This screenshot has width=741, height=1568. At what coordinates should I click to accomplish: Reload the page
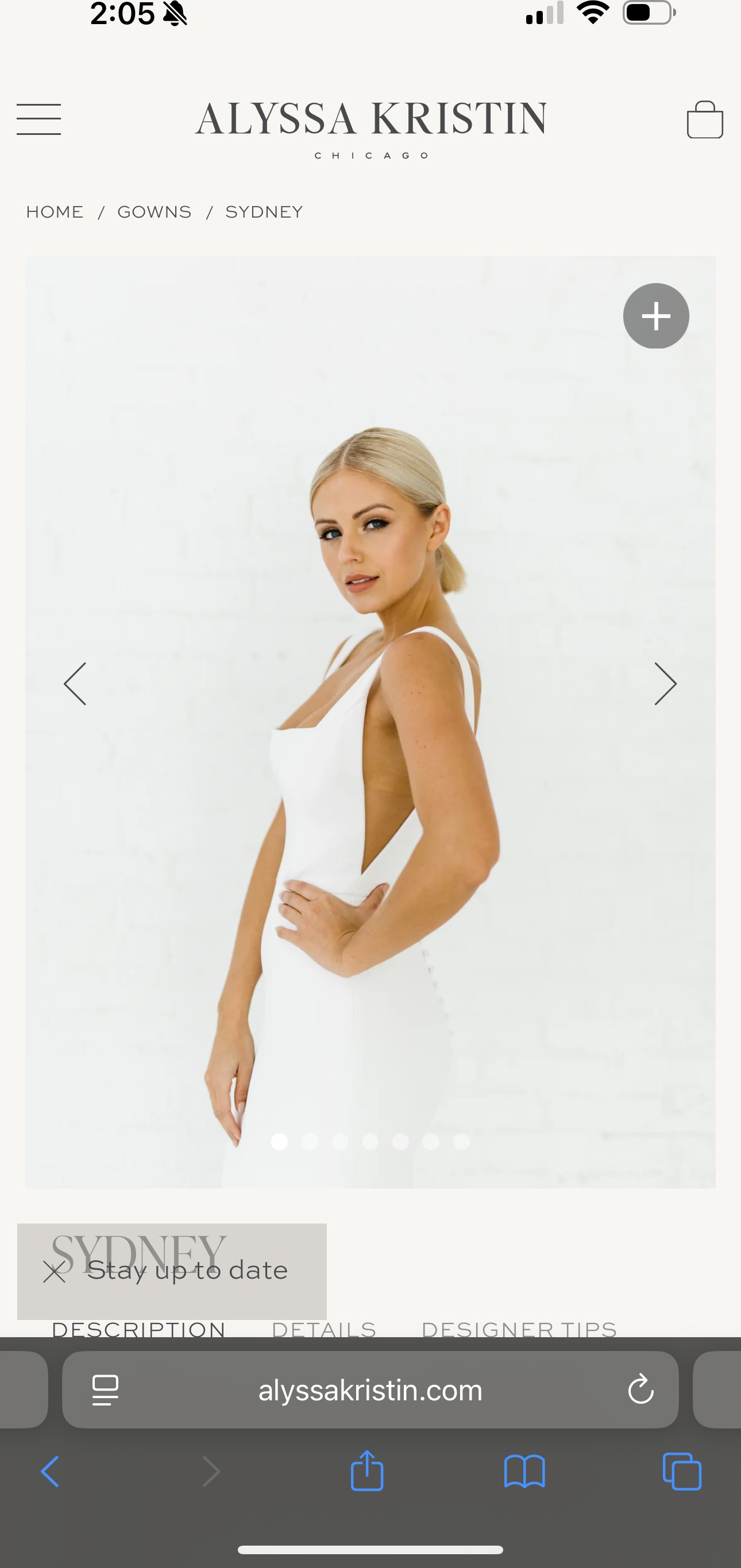[640, 1389]
